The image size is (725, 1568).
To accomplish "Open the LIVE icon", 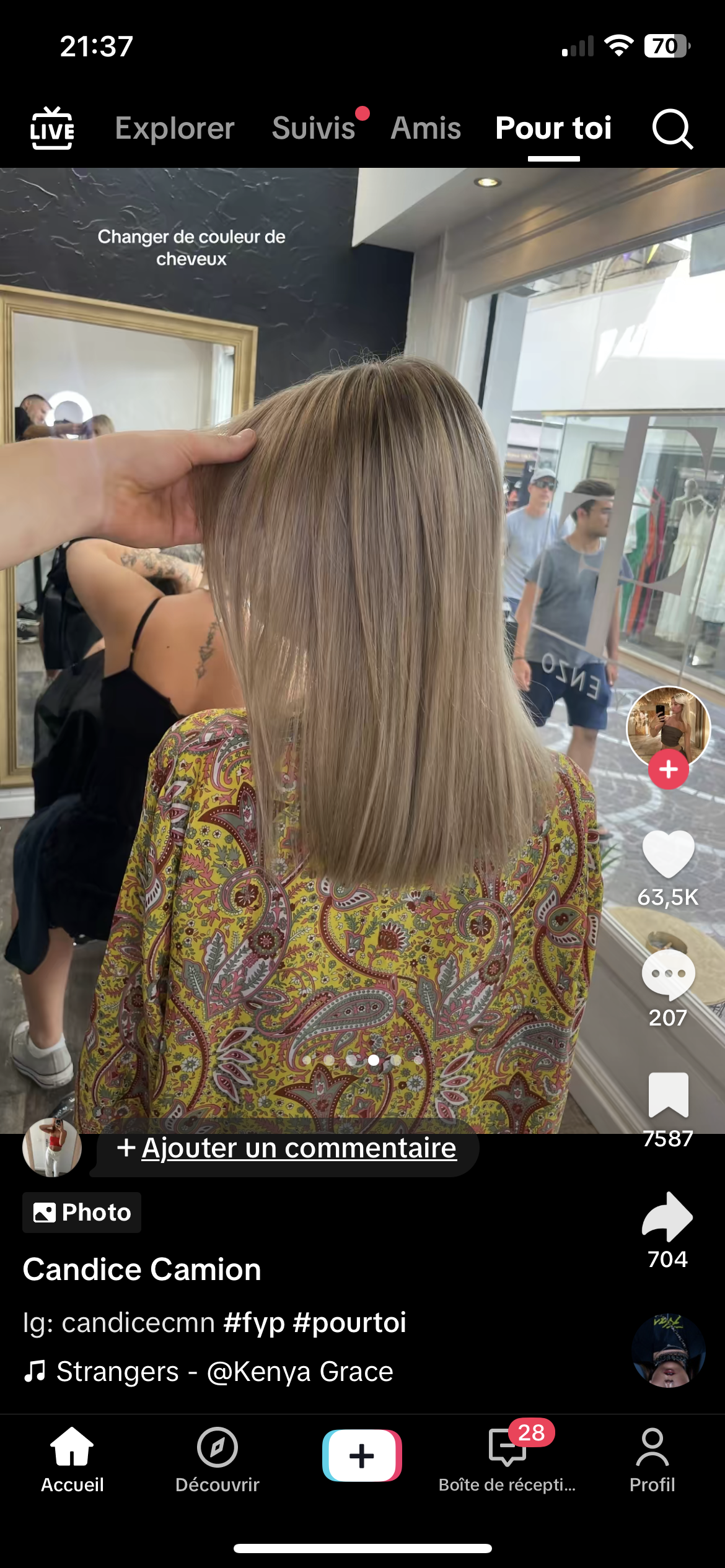I will pos(52,128).
